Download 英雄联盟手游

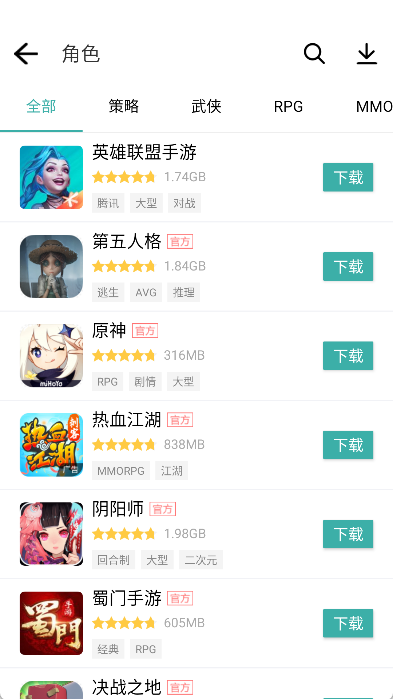(x=348, y=177)
